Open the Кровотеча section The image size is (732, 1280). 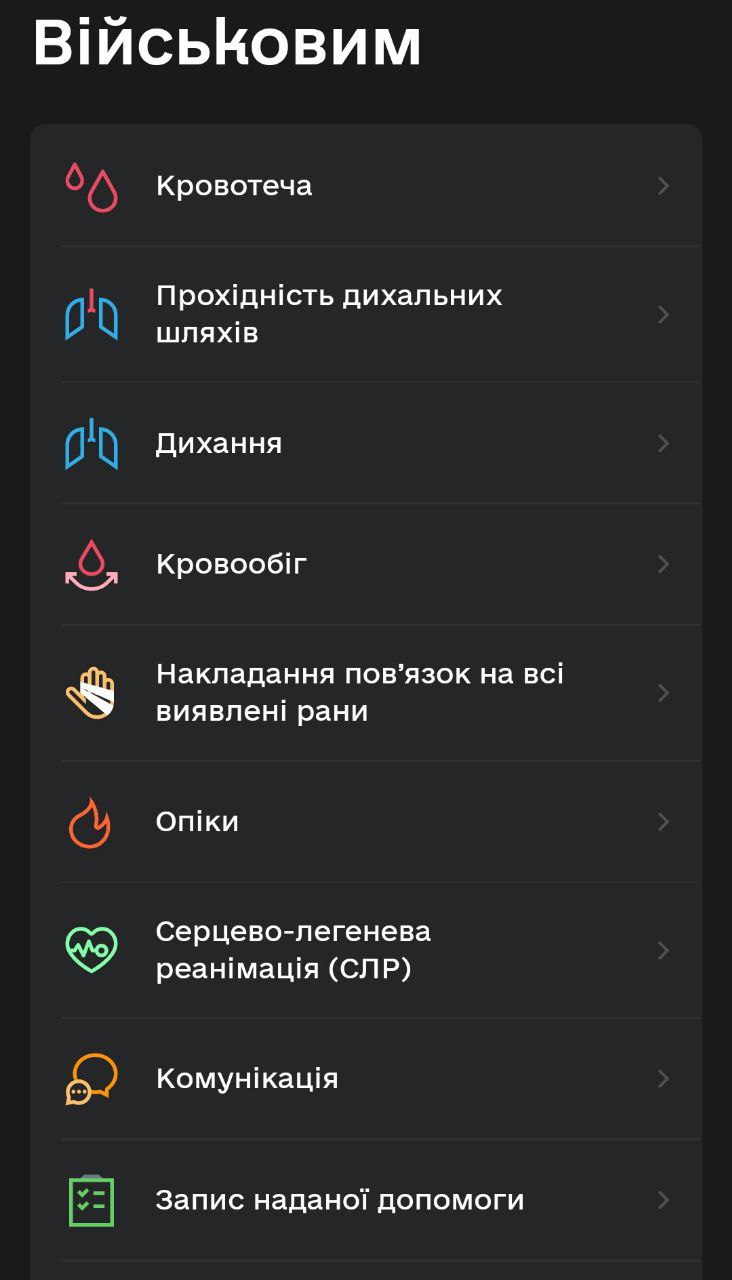click(366, 186)
